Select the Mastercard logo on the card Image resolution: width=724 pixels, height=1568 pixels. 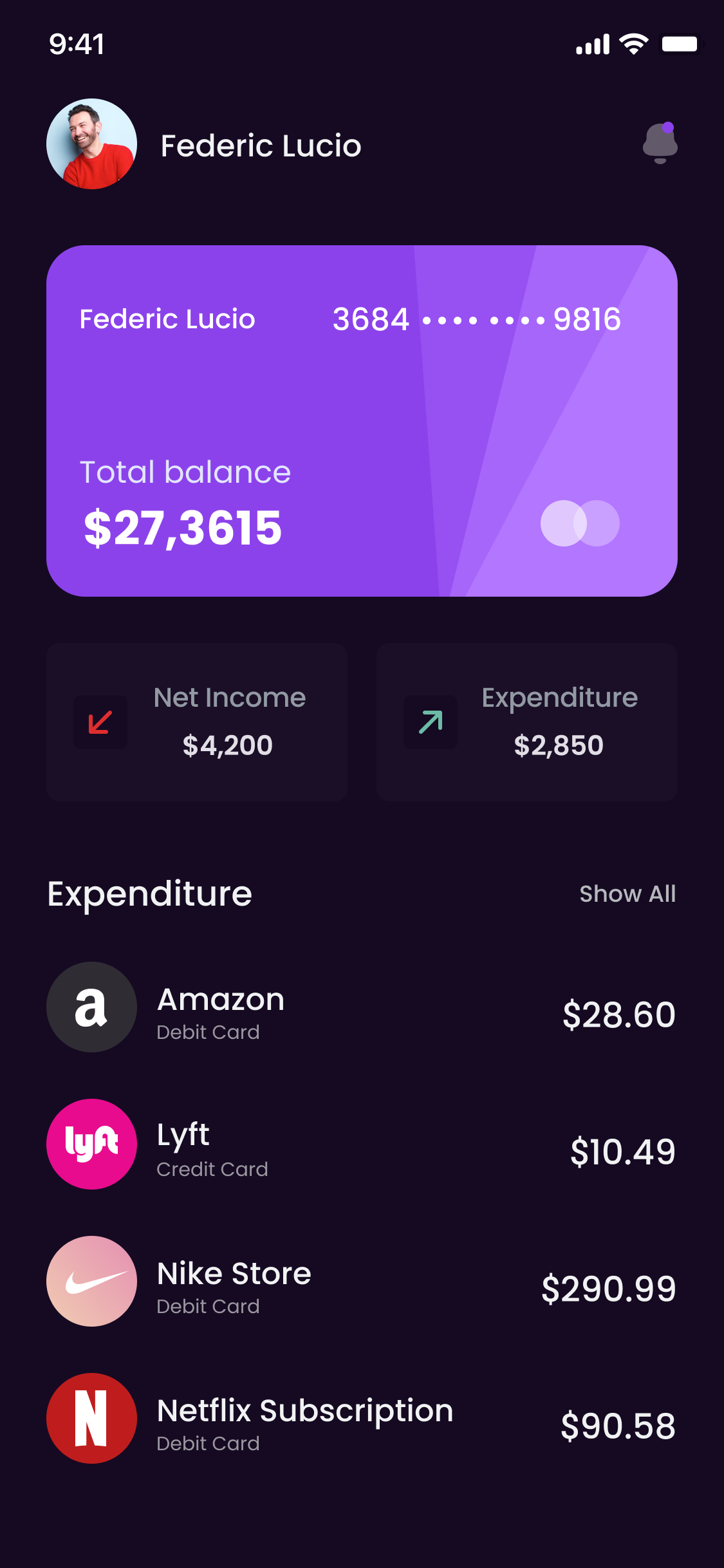pos(581,525)
